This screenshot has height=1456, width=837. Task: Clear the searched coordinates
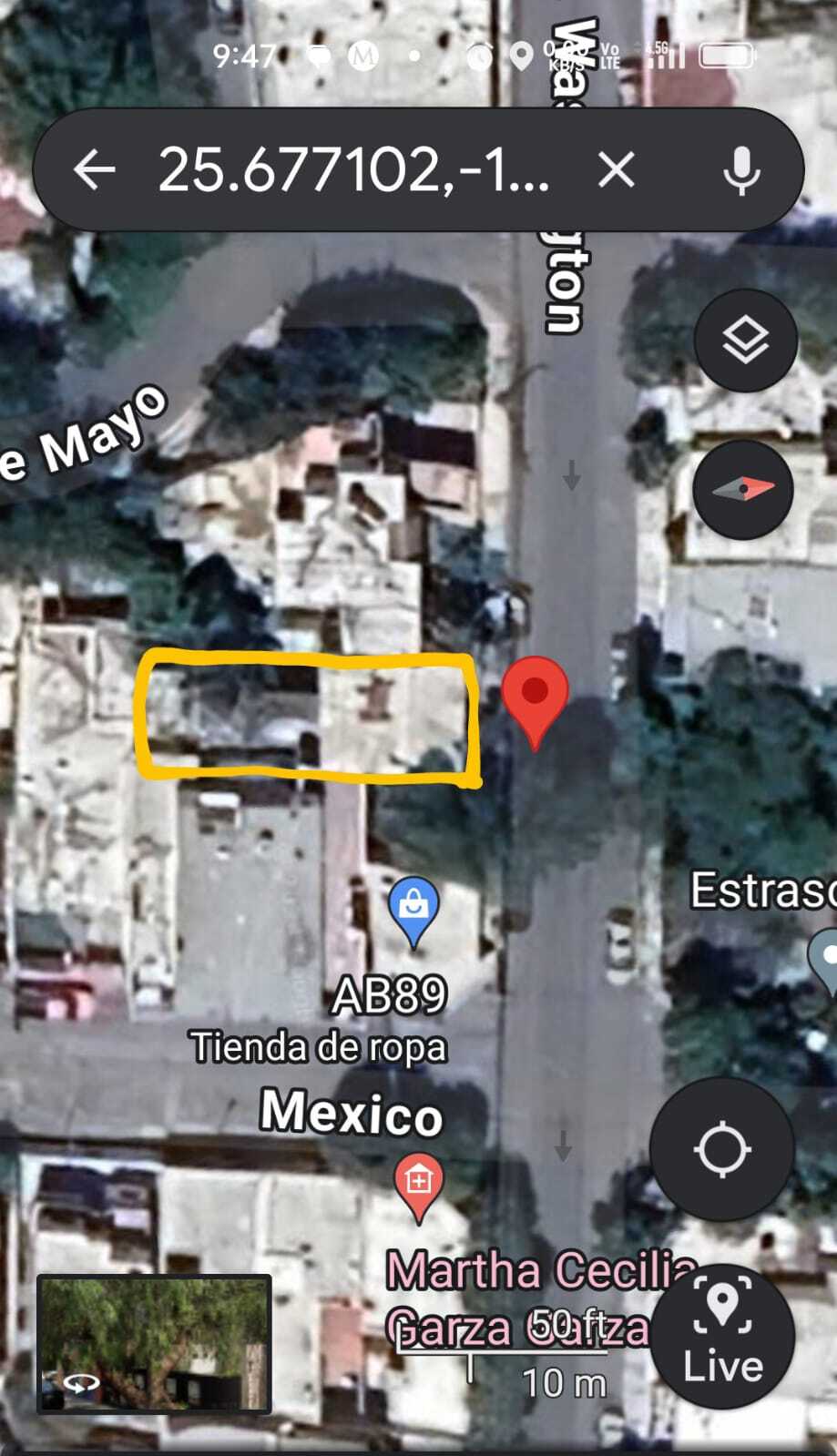click(x=617, y=169)
